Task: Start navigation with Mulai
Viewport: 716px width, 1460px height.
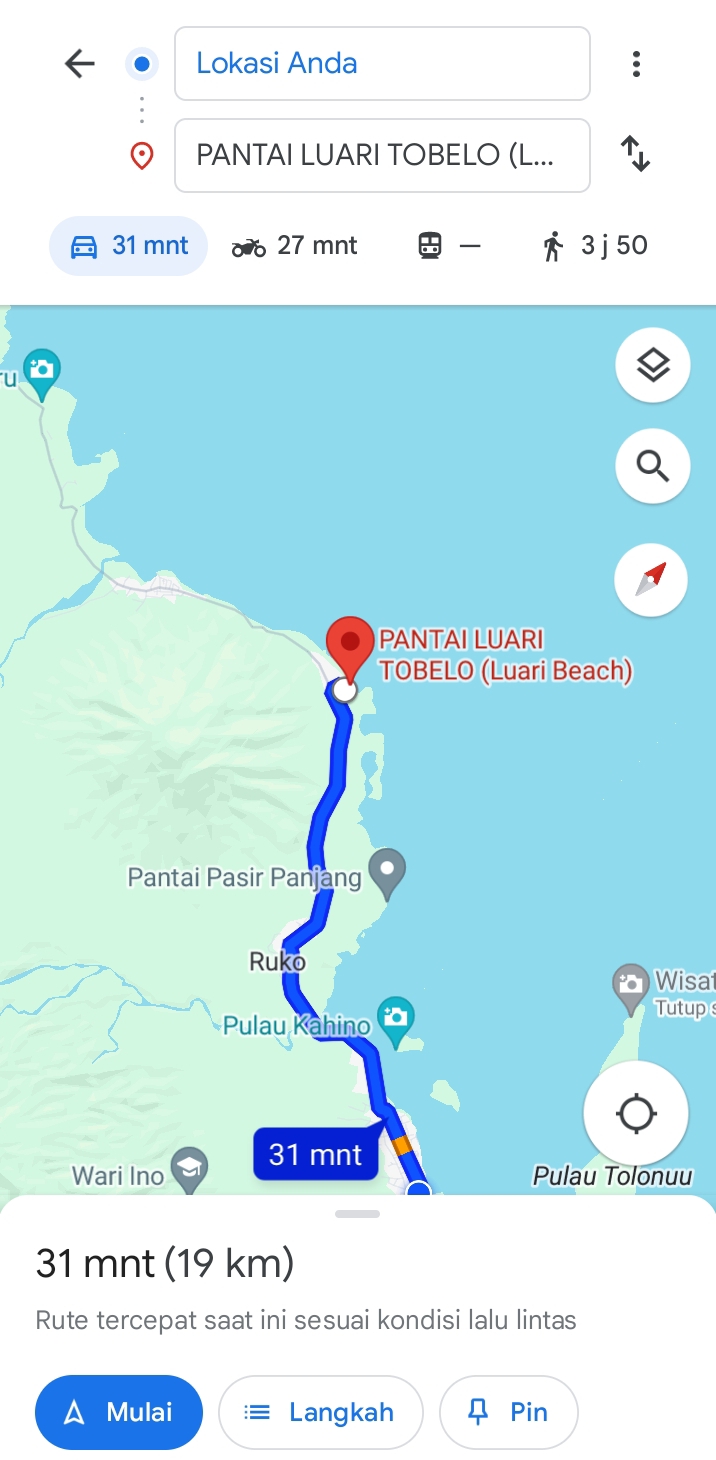Action: point(119,1412)
